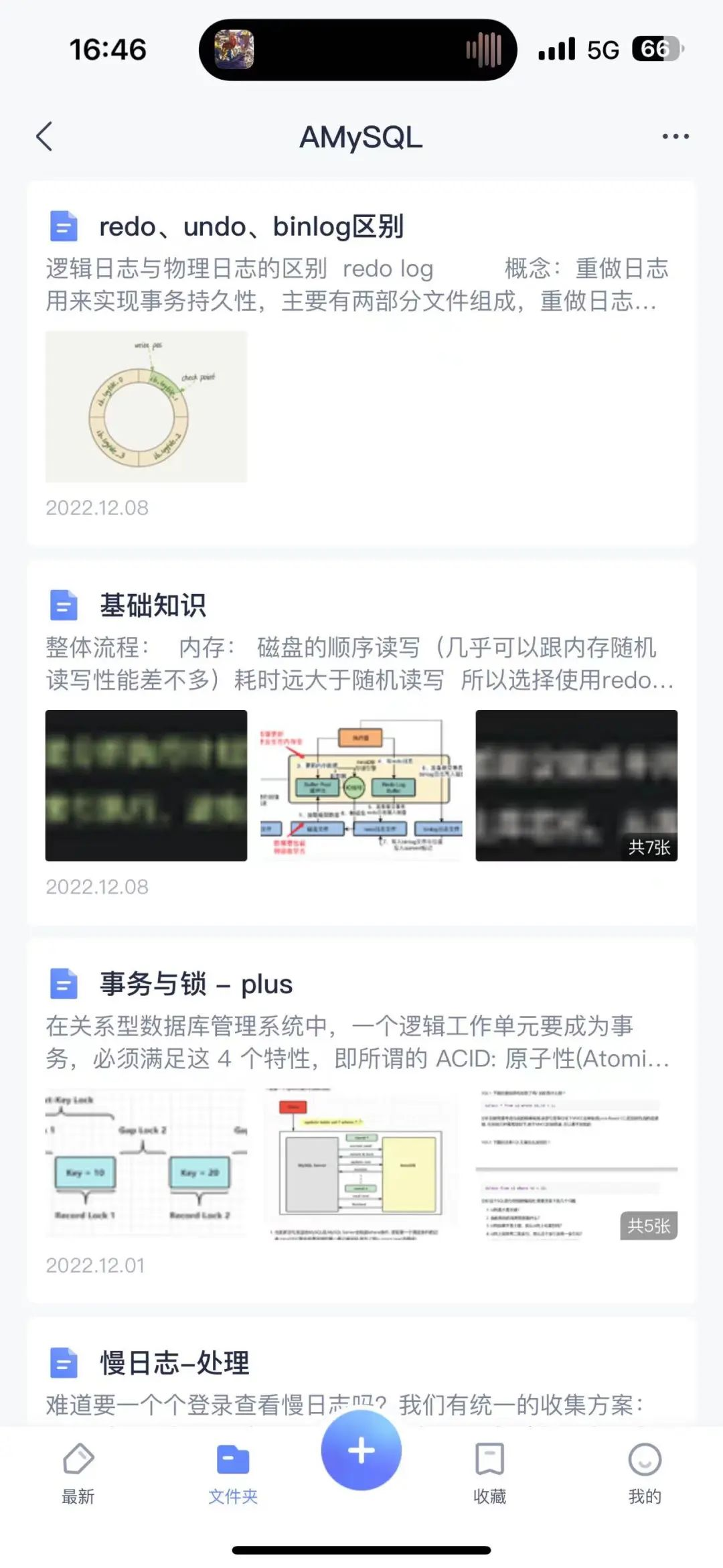Open the note redo、undo、binlog区别
This screenshot has height=1568, width=723.
point(251,227)
